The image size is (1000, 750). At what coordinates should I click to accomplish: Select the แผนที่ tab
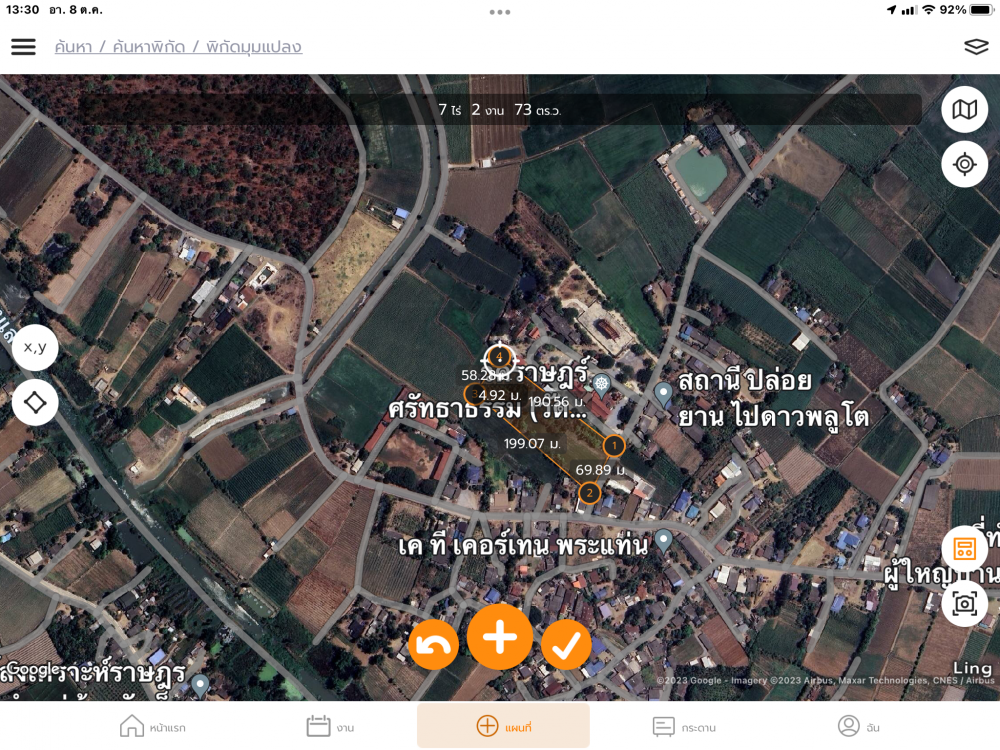coord(503,727)
